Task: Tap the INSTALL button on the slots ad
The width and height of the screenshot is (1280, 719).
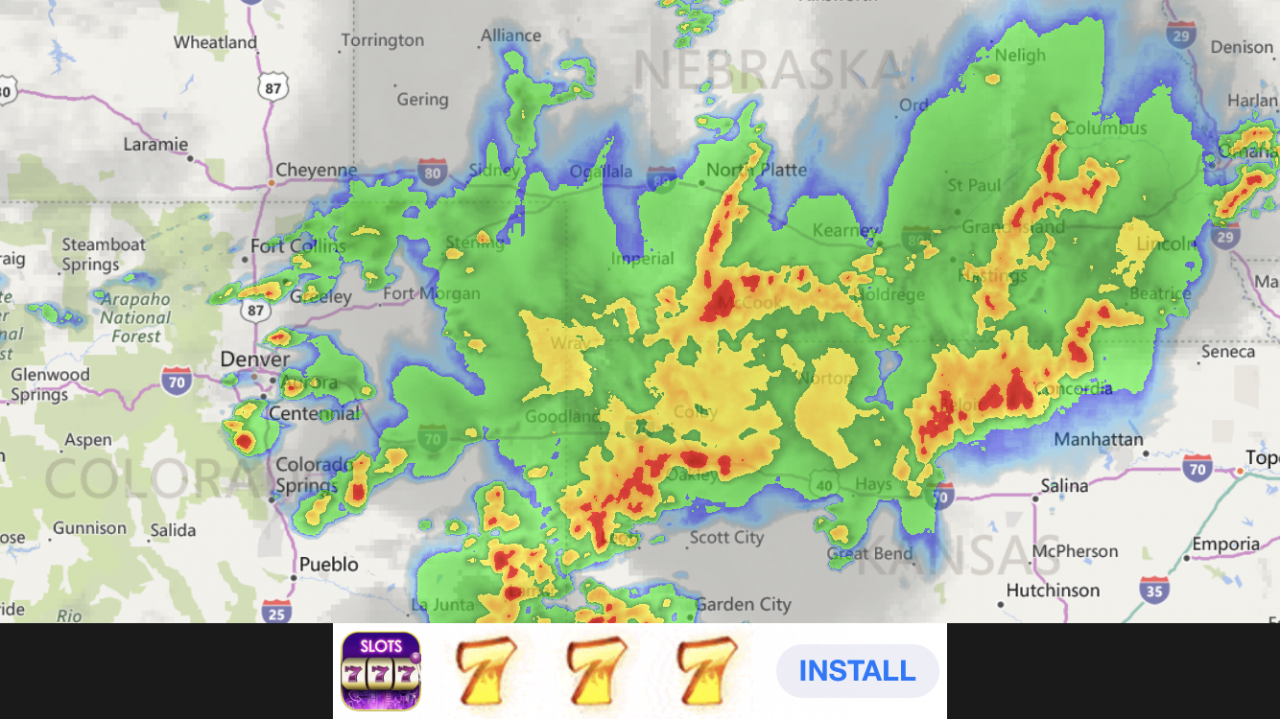Action: 857,671
